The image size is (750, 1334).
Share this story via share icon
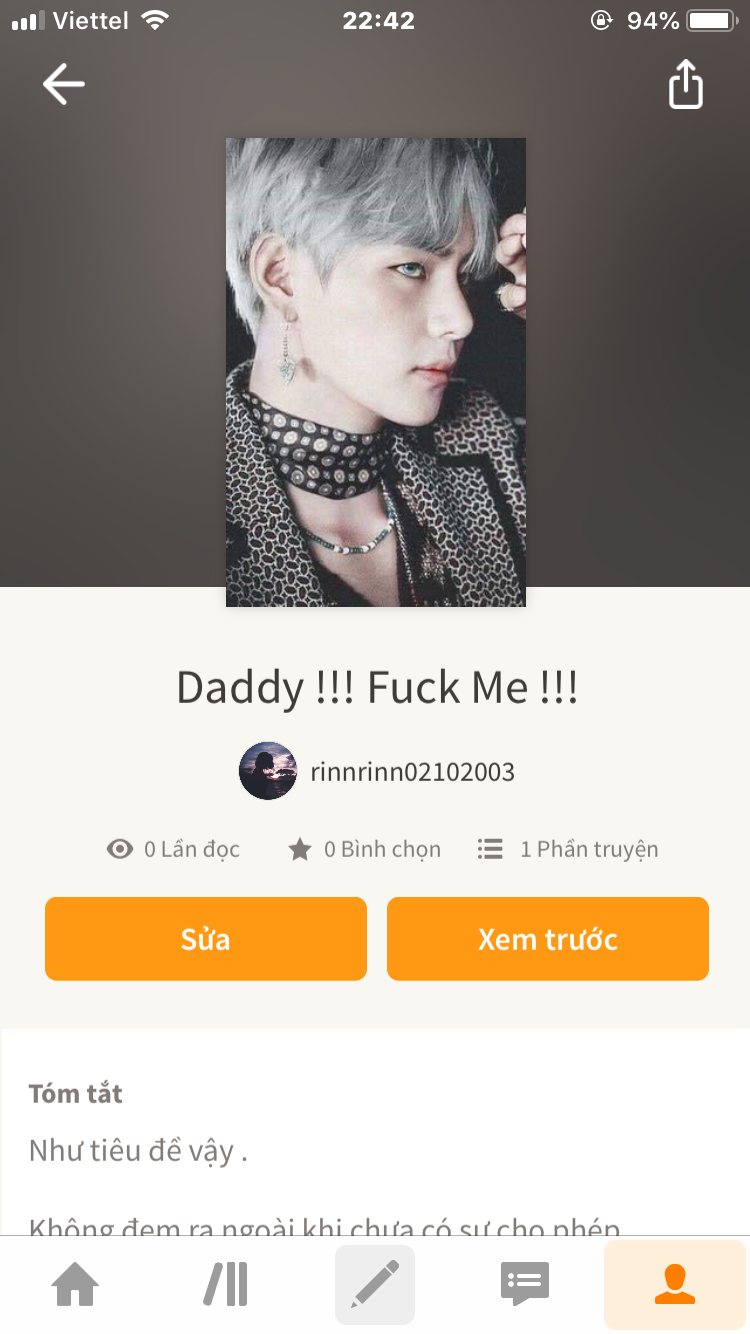[686, 84]
